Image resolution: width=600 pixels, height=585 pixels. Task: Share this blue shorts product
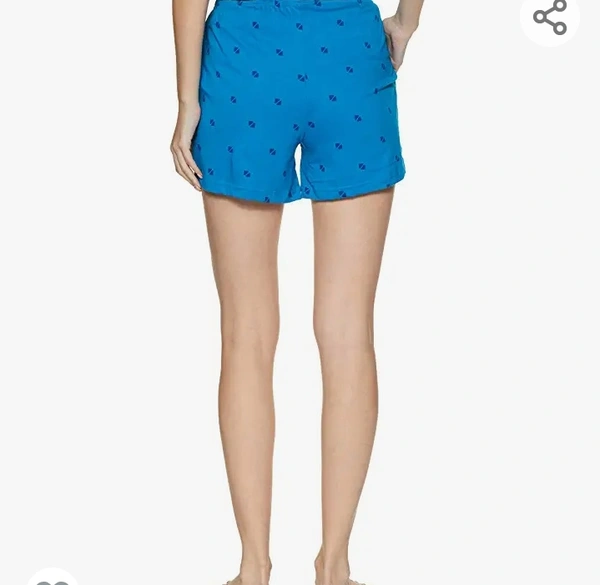[550, 17]
